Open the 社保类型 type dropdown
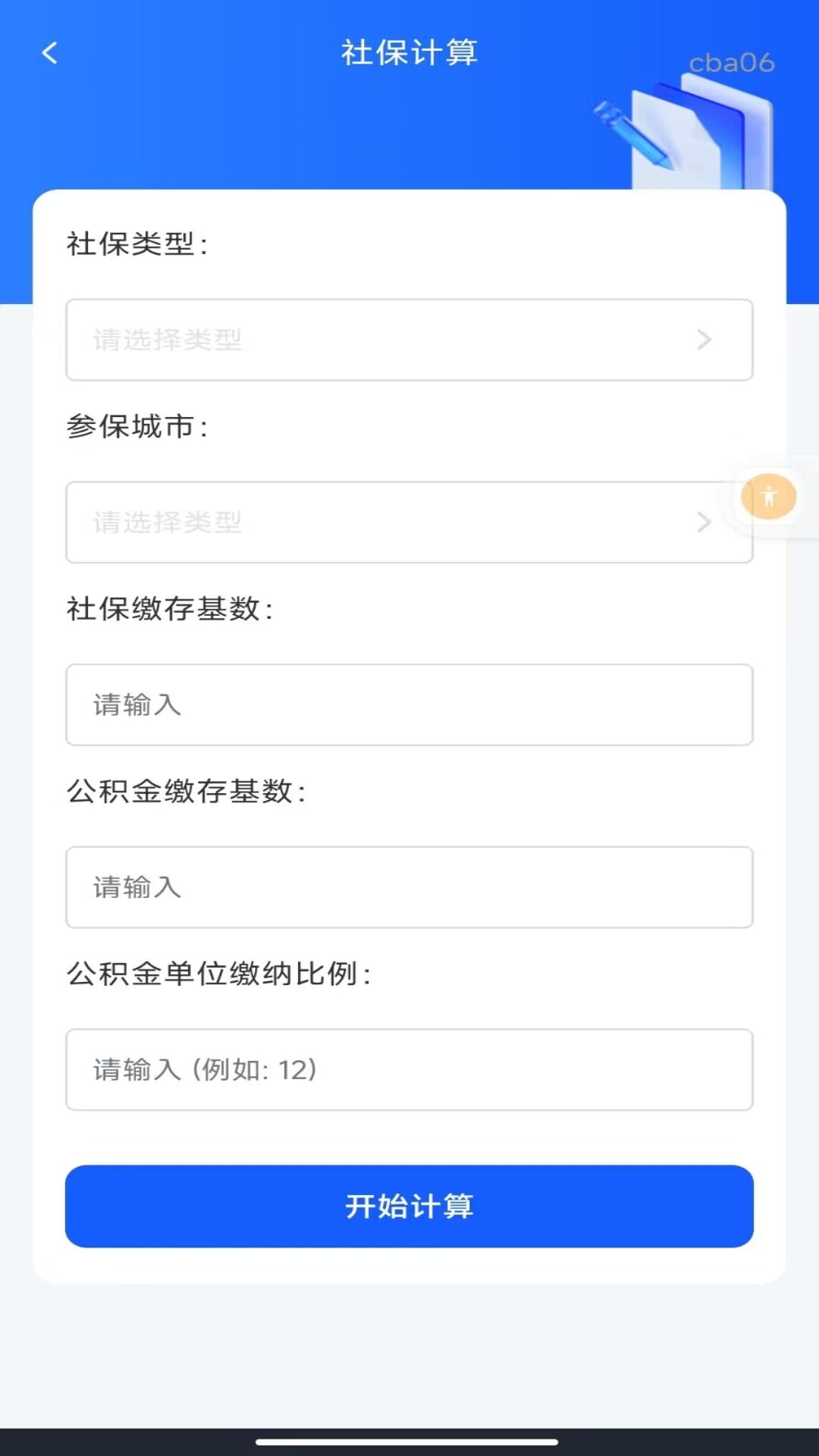This screenshot has width=819, height=1456. [x=409, y=340]
